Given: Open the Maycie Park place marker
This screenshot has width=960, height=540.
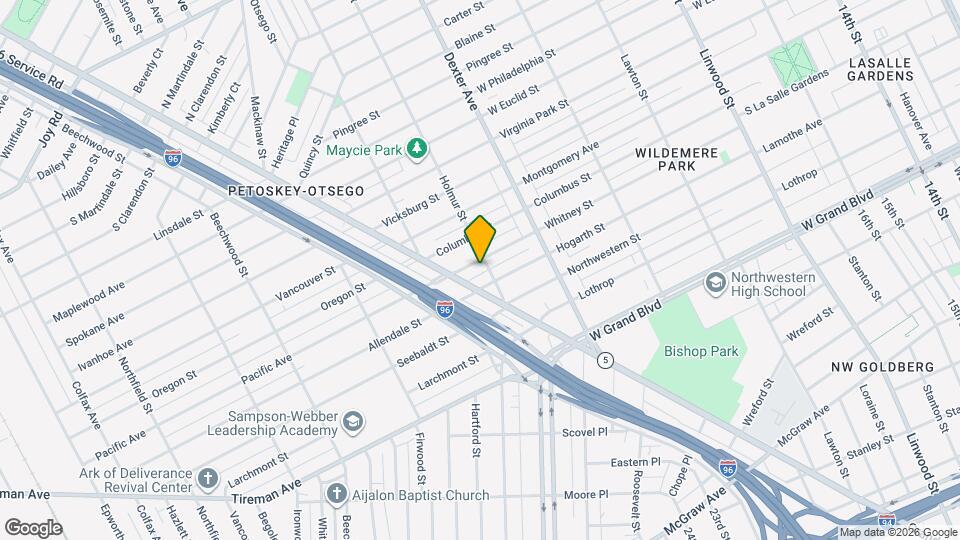Looking at the screenshot, I should tap(417, 150).
